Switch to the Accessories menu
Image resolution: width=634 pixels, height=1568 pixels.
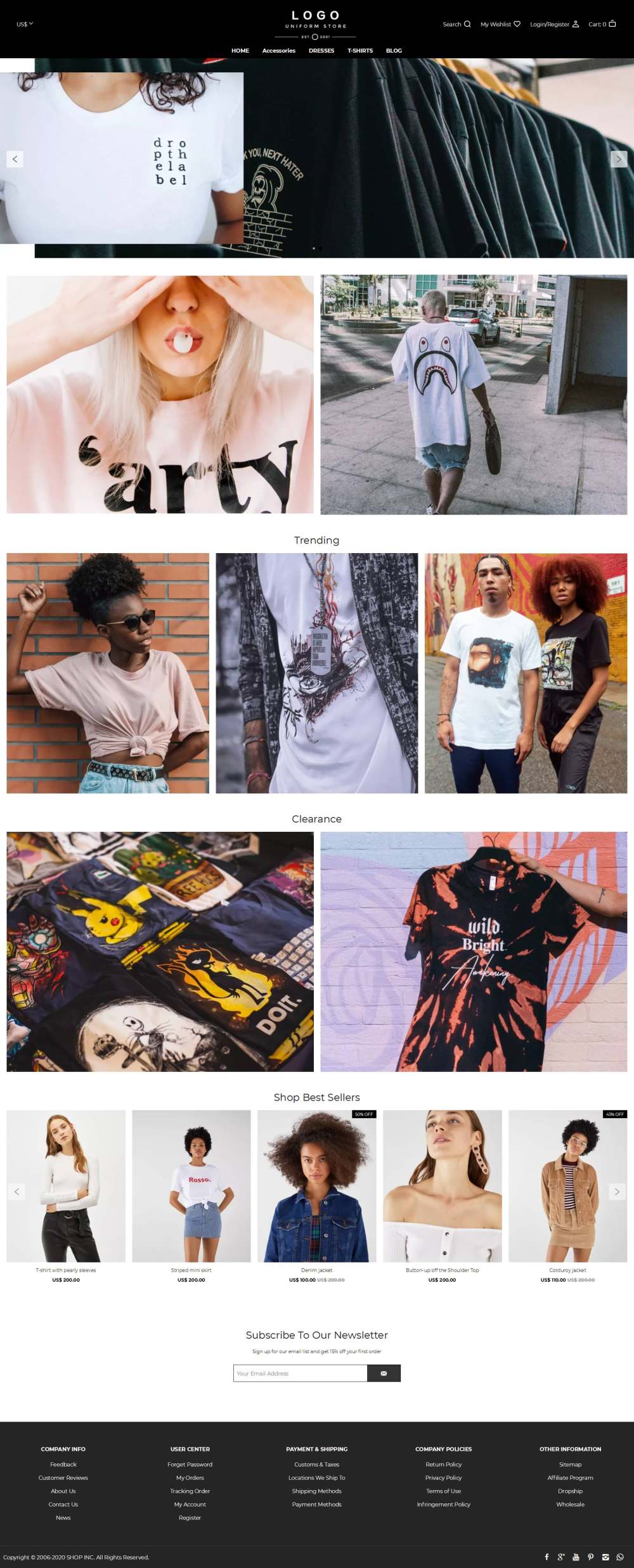pyautogui.click(x=278, y=51)
